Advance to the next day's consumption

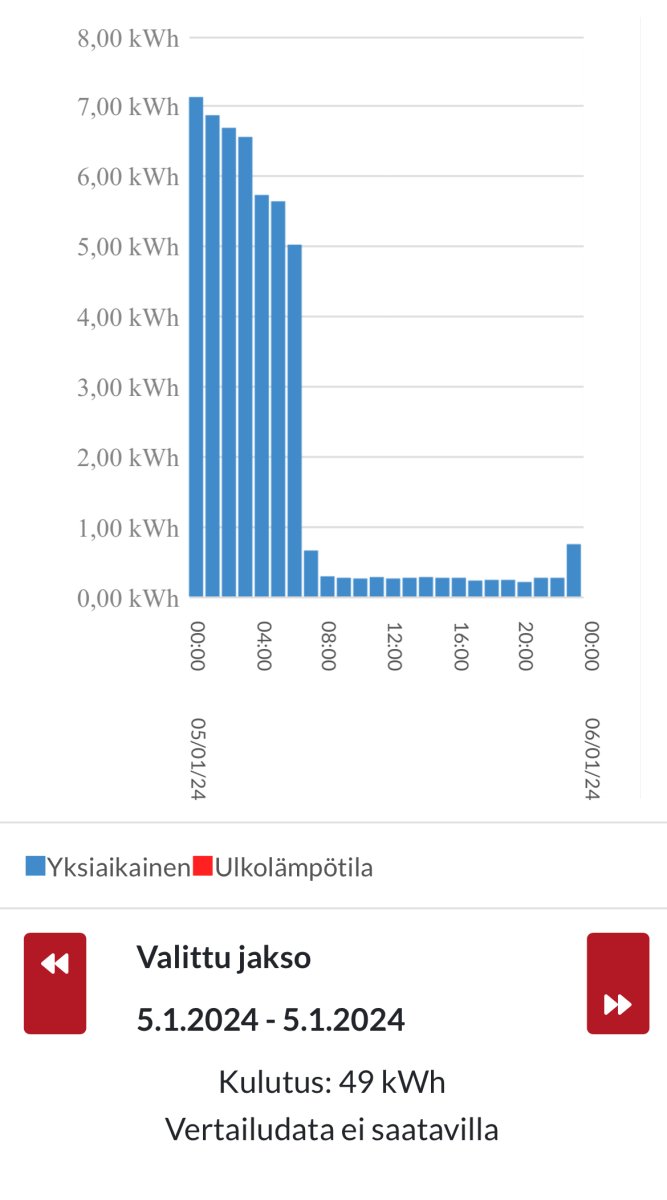pyautogui.click(x=617, y=984)
